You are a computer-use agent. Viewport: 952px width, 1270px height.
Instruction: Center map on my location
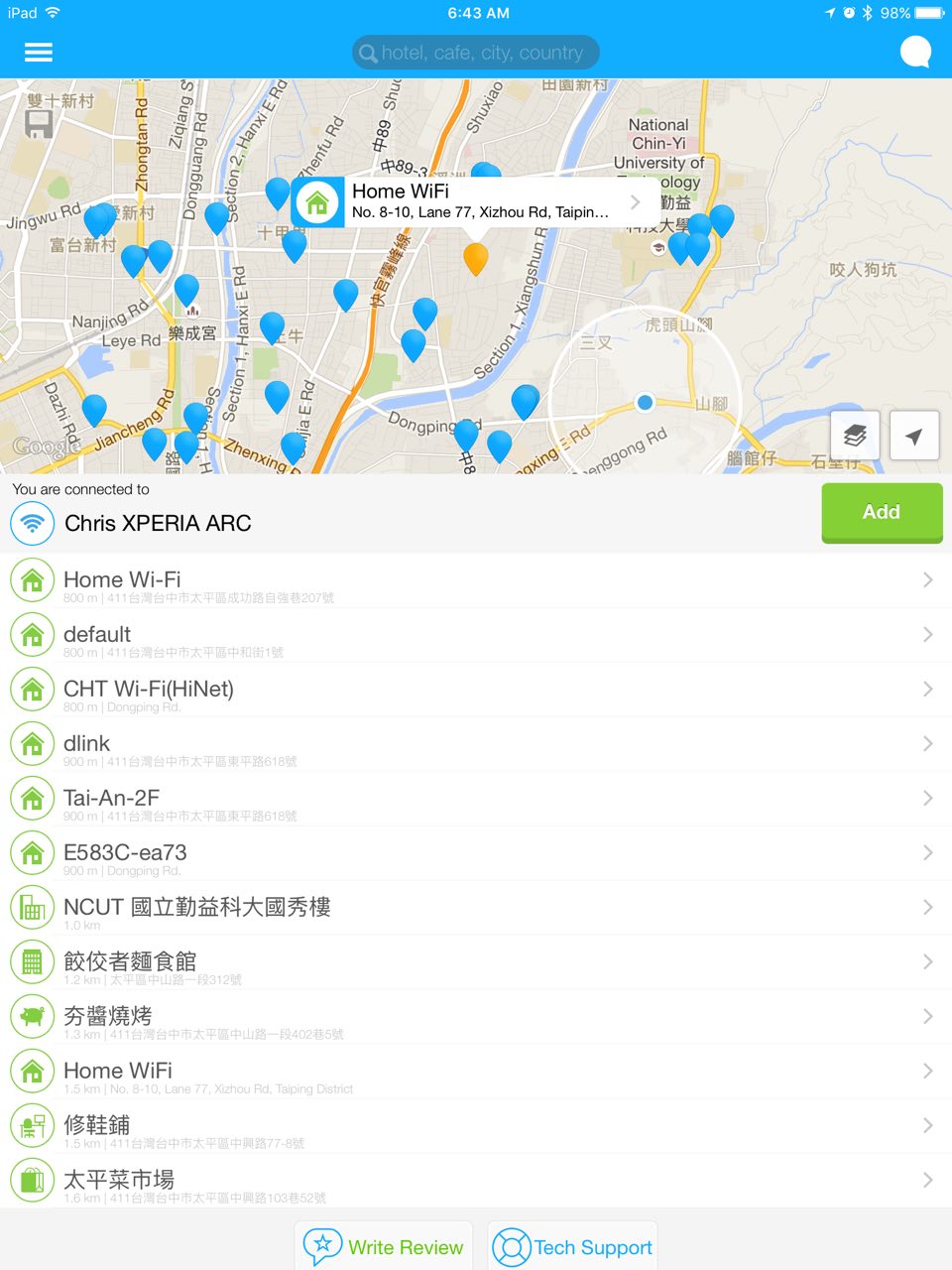point(914,435)
